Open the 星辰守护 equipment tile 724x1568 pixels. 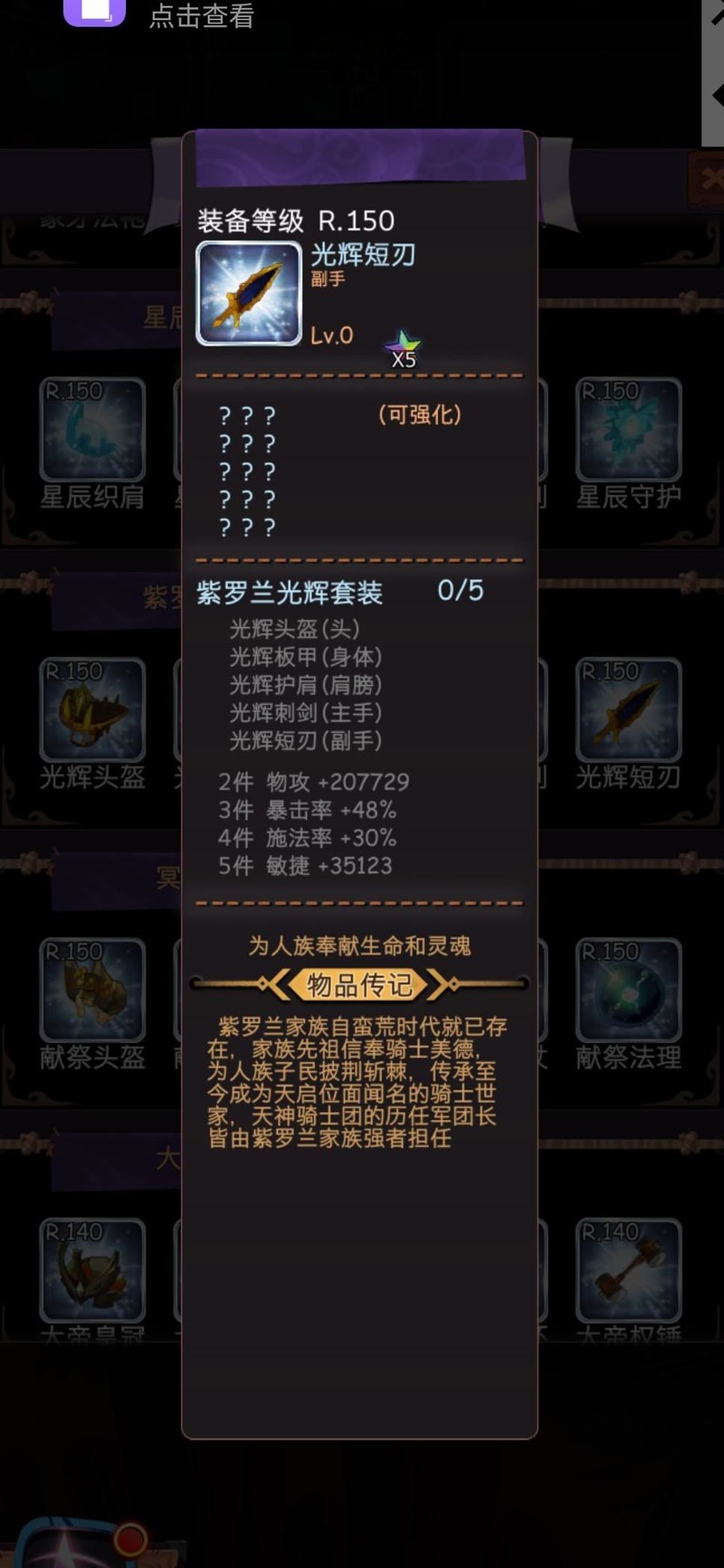[628, 430]
